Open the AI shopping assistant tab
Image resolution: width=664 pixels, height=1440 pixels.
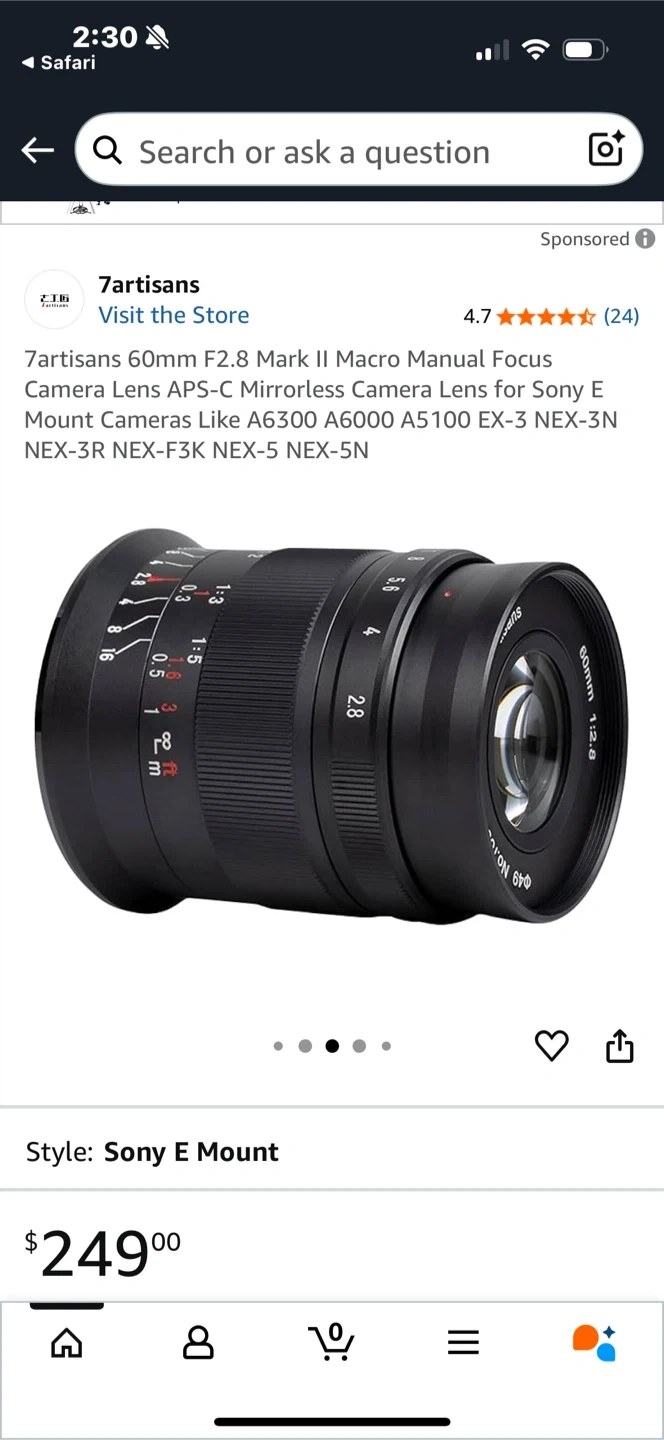(594, 1342)
